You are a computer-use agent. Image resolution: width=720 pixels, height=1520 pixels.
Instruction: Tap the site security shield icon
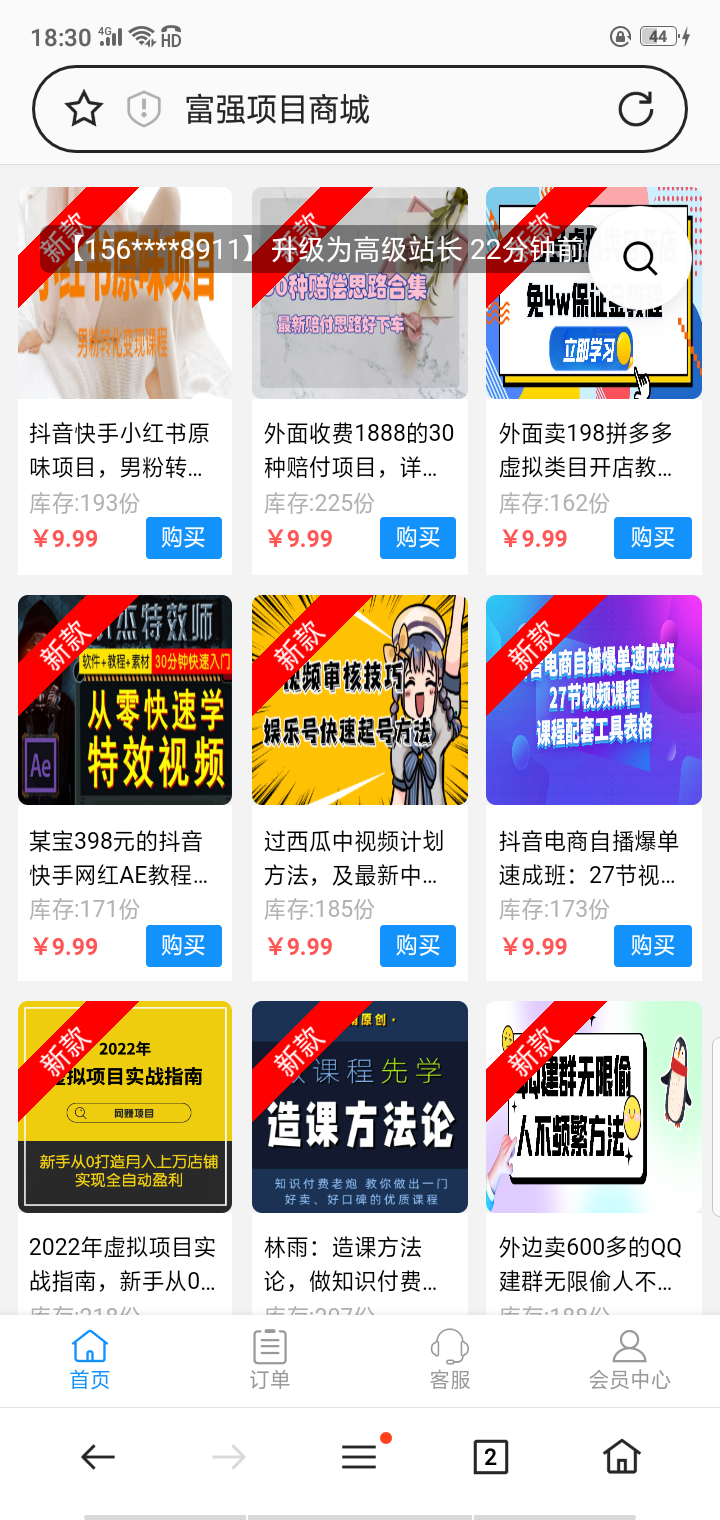tap(144, 109)
